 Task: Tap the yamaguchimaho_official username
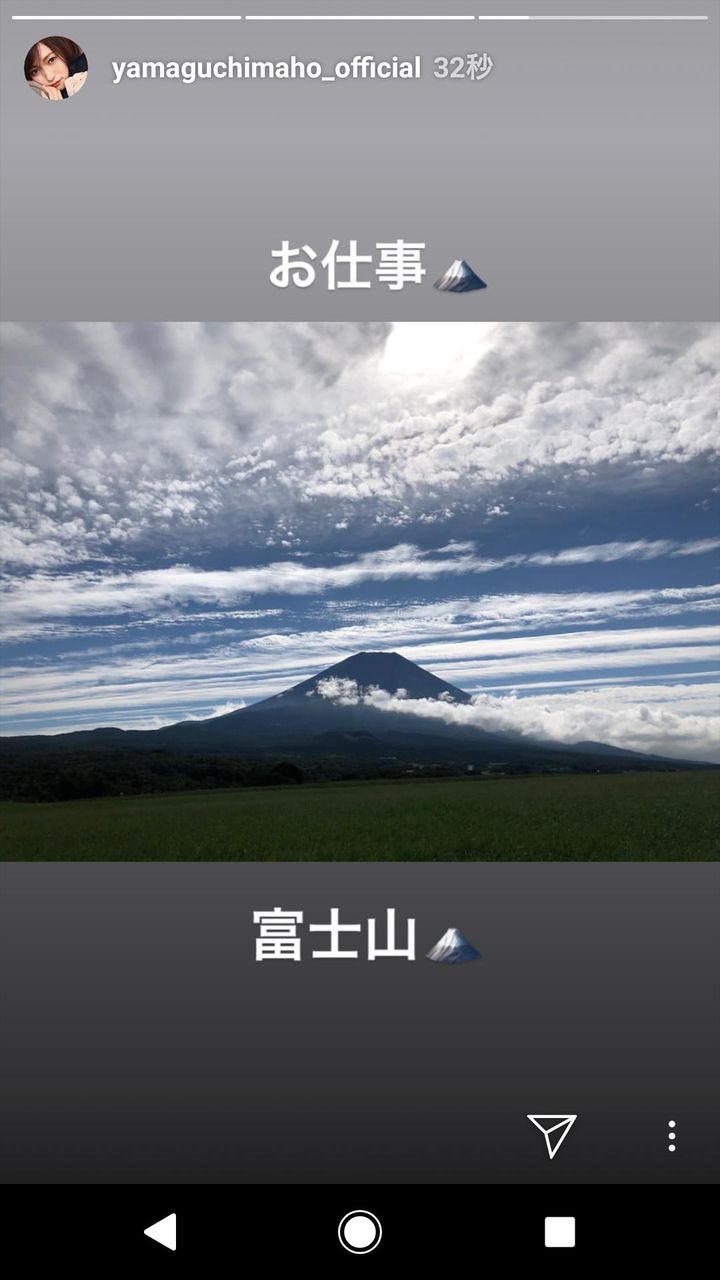click(266, 68)
